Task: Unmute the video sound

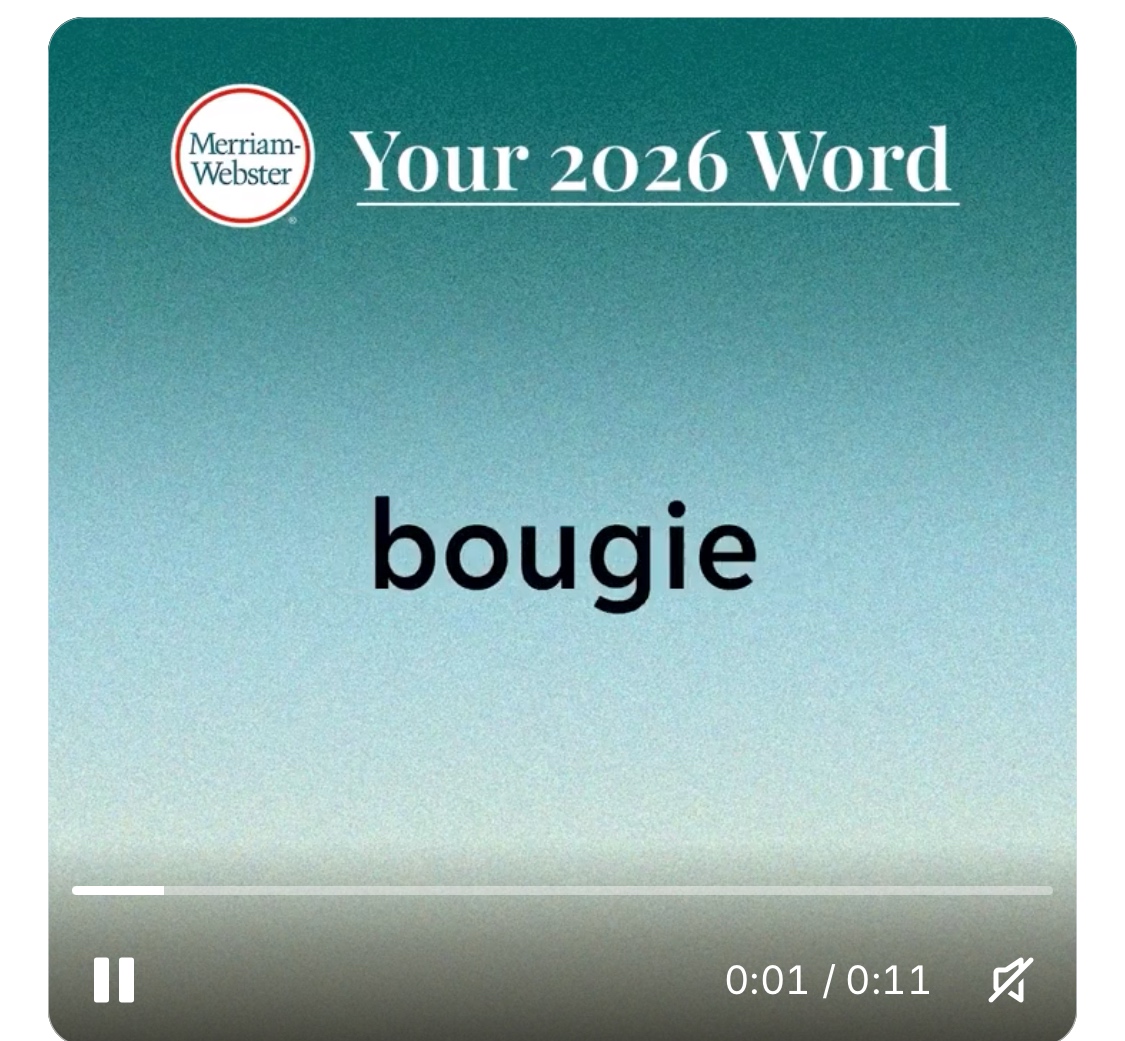Action: click(x=1010, y=980)
